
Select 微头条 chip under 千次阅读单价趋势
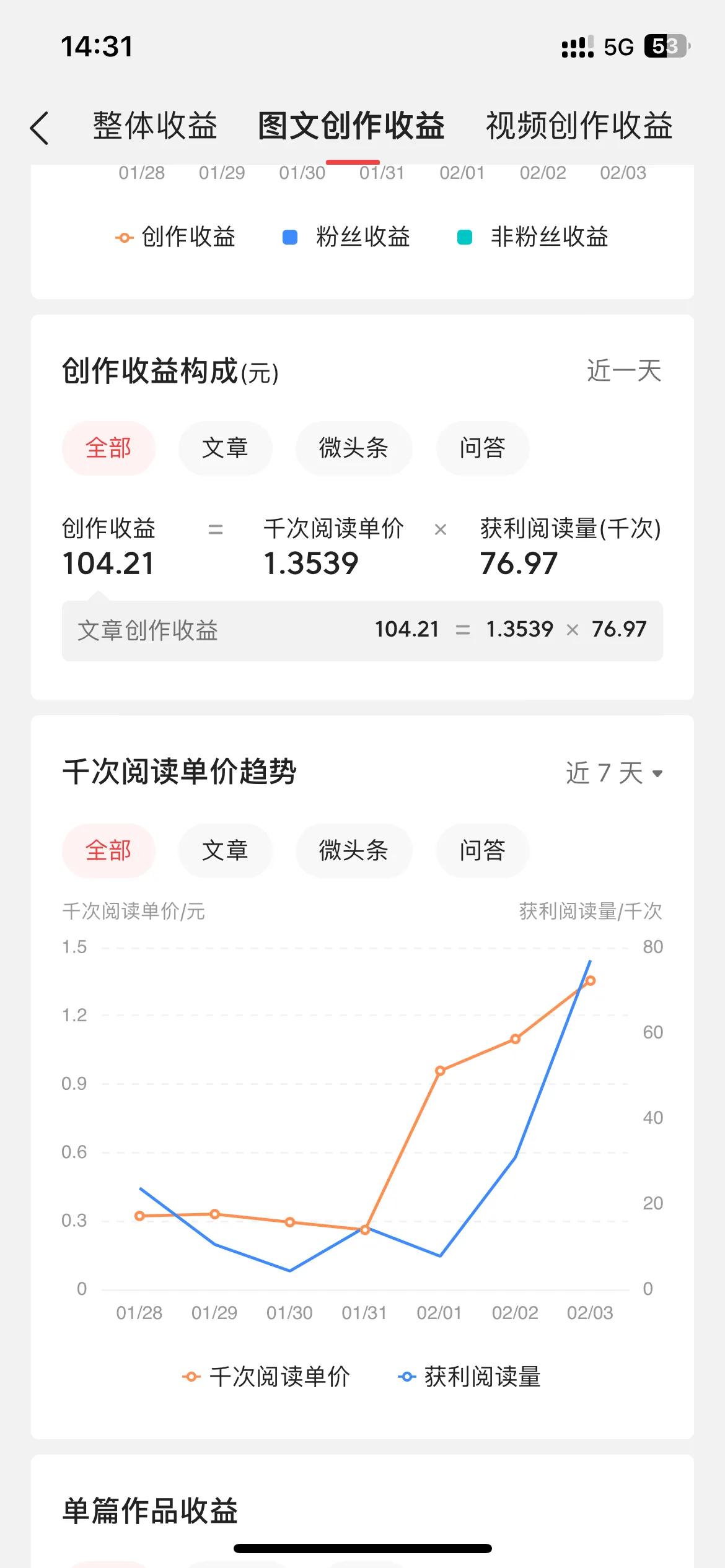[353, 850]
